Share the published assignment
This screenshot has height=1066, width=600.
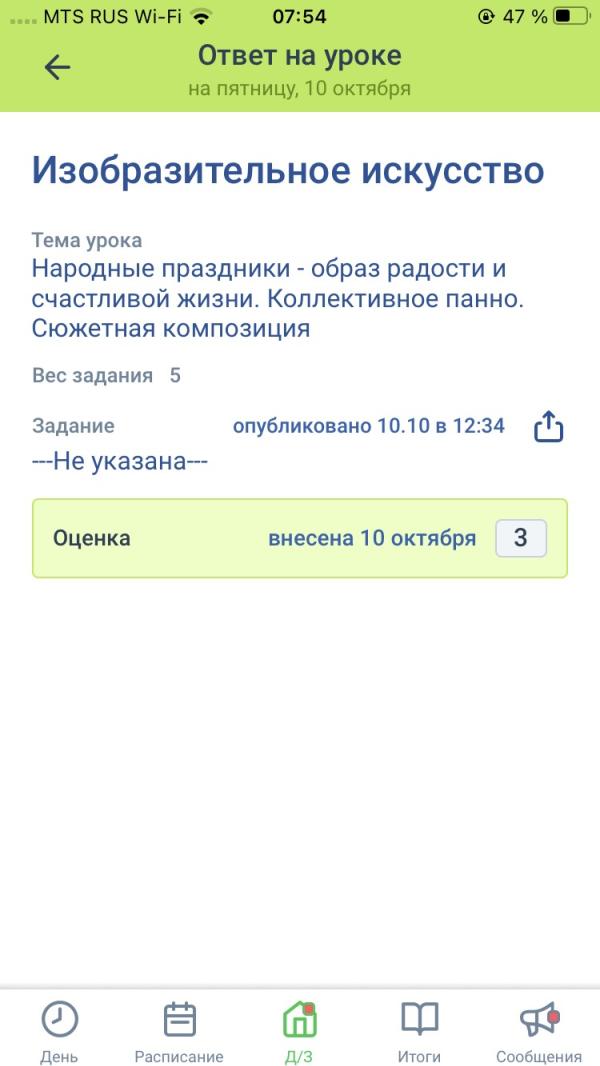tap(548, 428)
